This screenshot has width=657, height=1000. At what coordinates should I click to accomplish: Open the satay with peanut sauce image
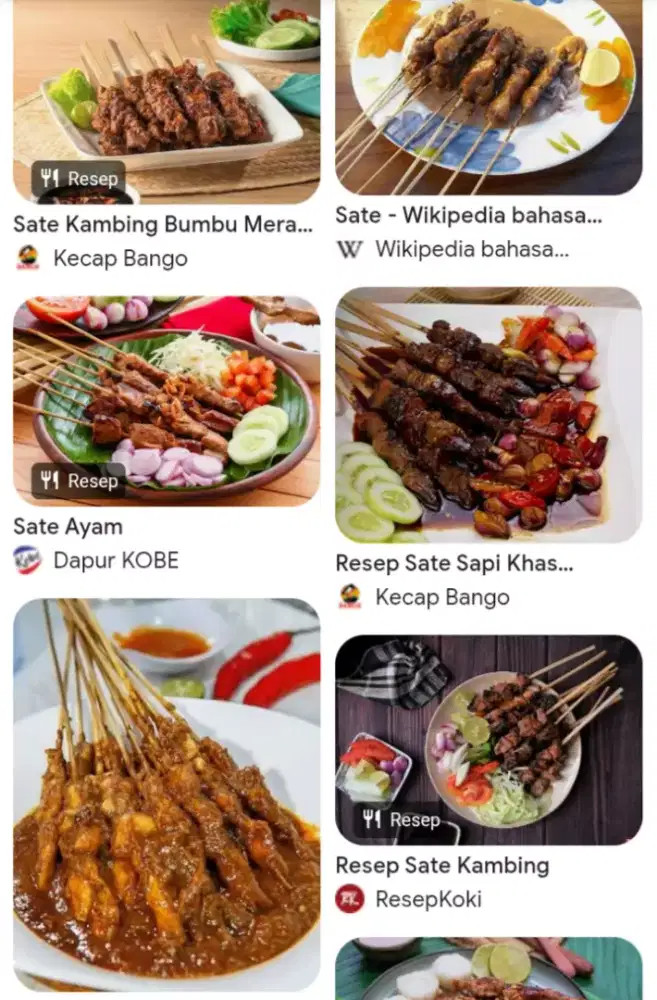(166, 795)
